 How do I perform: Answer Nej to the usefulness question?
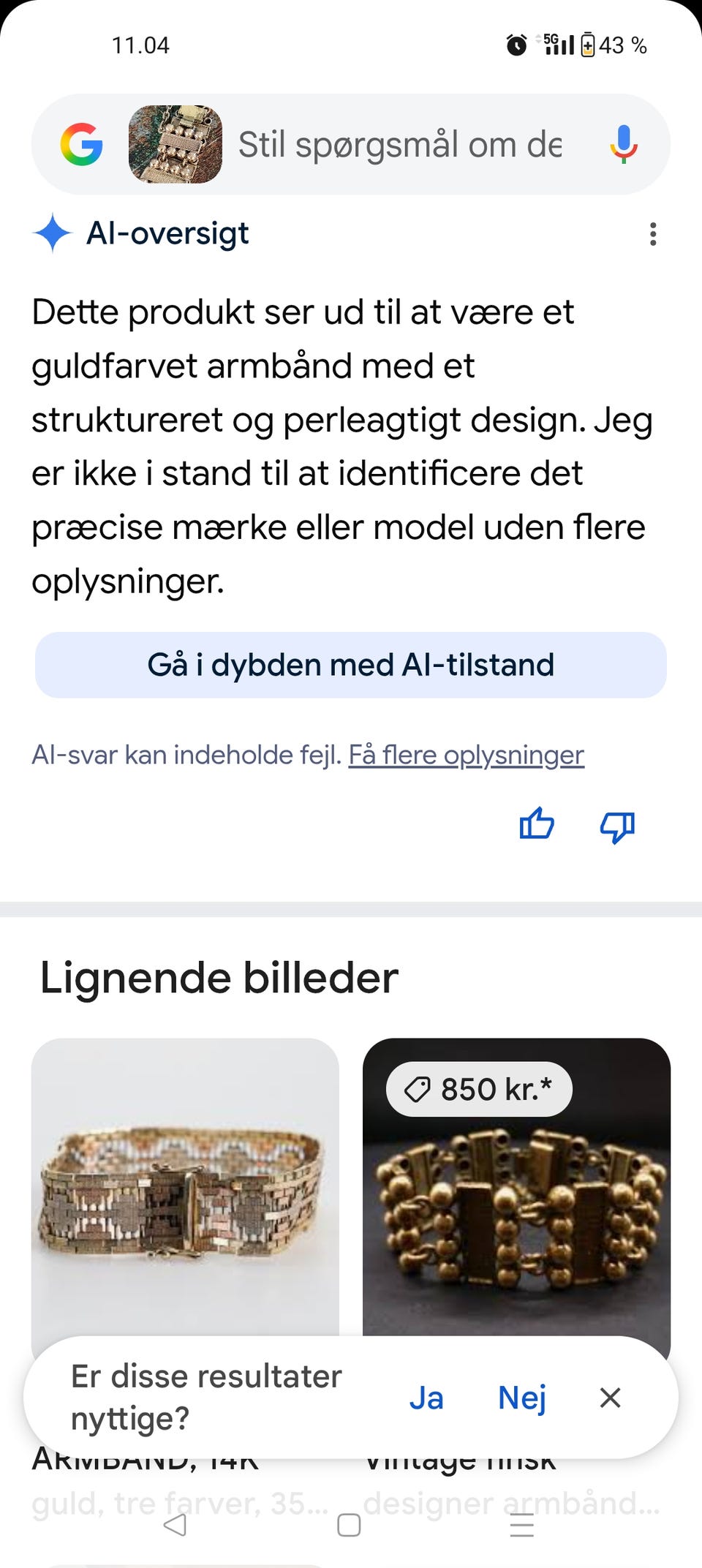pyautogui.click(x=521, y=1398)
